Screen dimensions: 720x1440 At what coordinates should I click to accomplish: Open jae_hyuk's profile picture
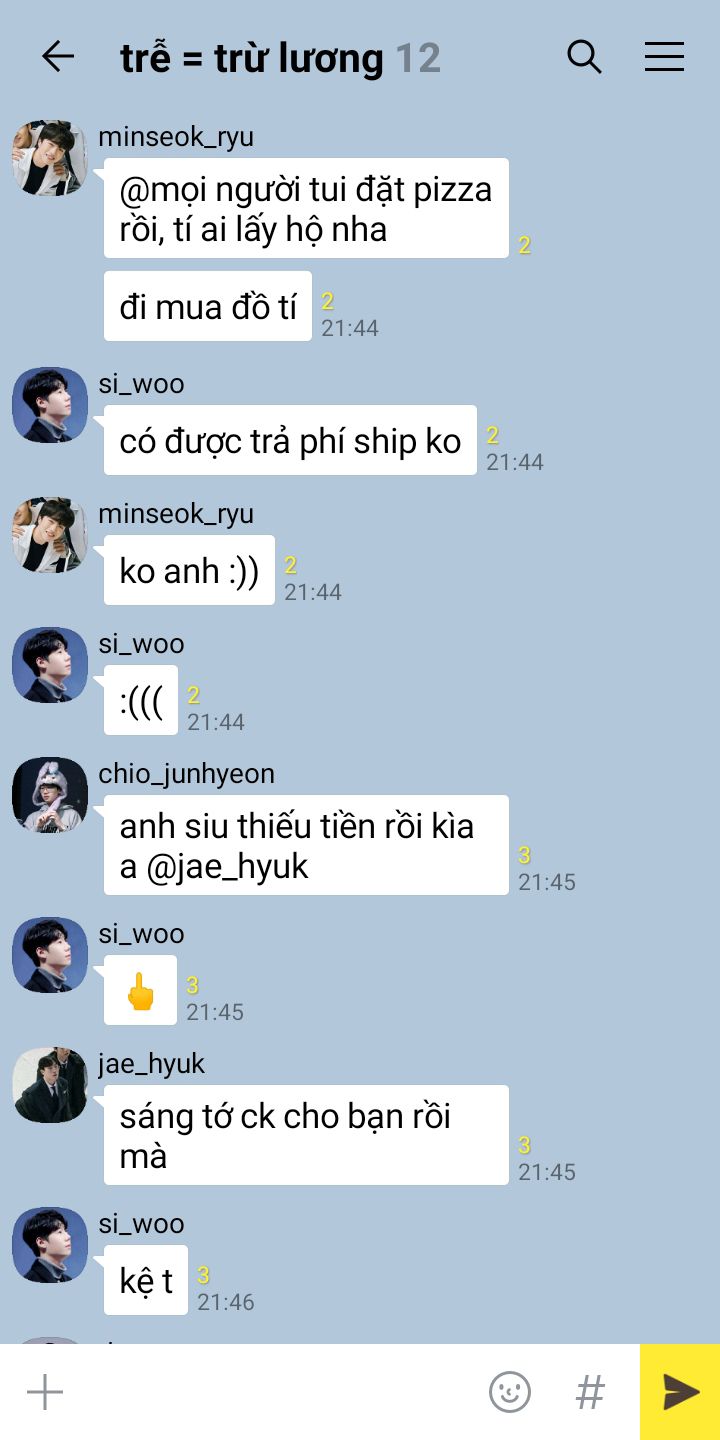[50, 1085]
